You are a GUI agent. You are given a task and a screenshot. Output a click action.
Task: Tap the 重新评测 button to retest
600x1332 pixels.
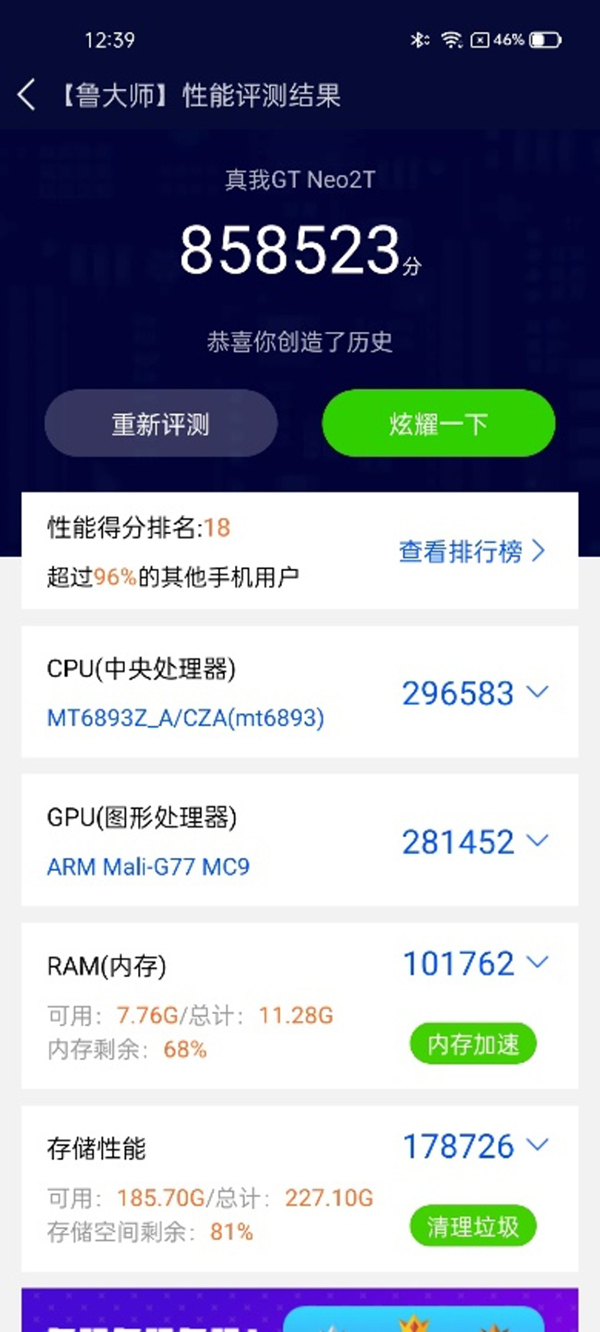click(160, 424)
